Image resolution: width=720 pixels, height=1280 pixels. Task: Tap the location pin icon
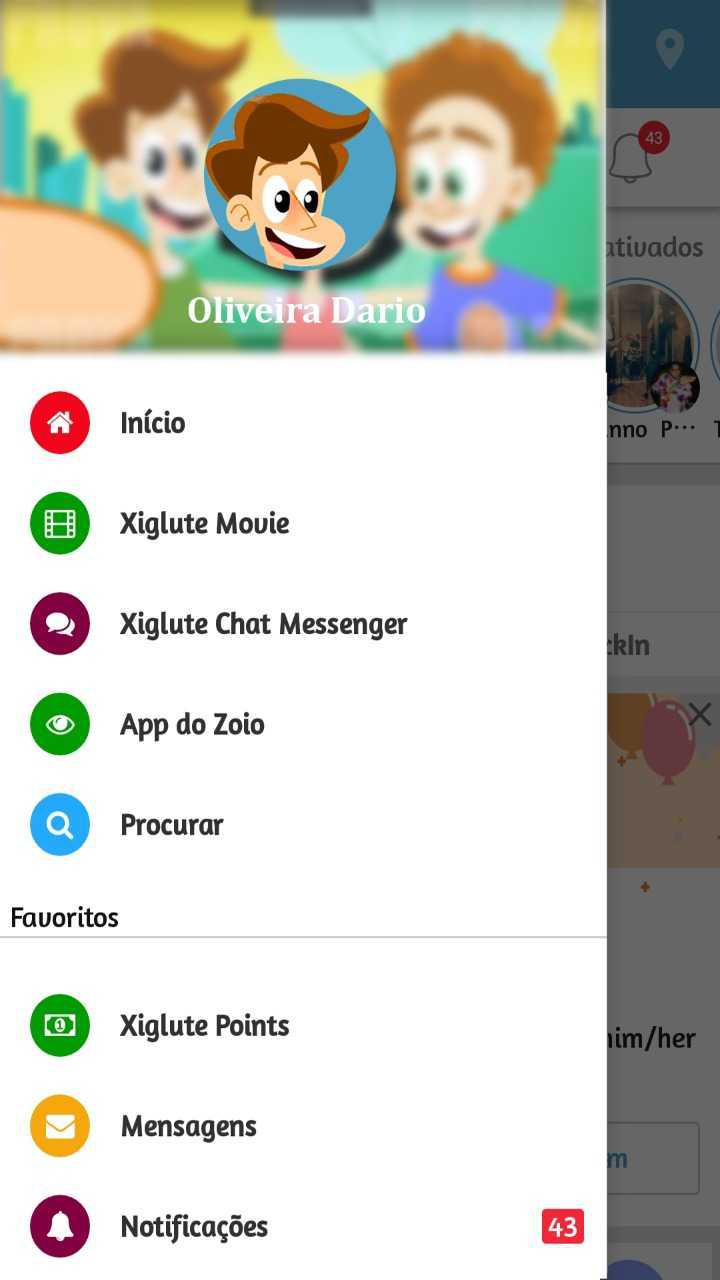[x=669, y=48]
